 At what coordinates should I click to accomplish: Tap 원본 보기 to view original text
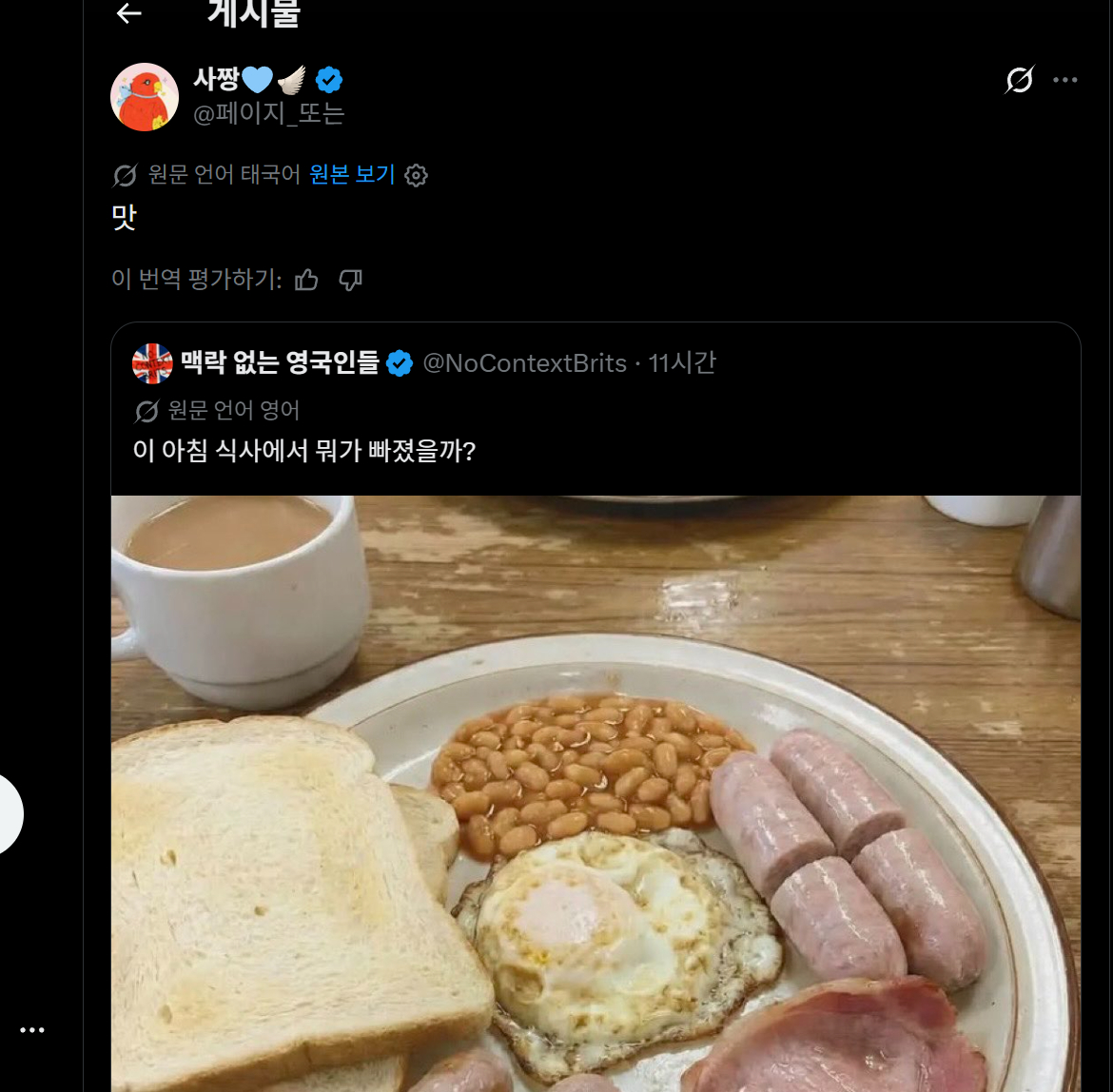(x=352, y=175)
